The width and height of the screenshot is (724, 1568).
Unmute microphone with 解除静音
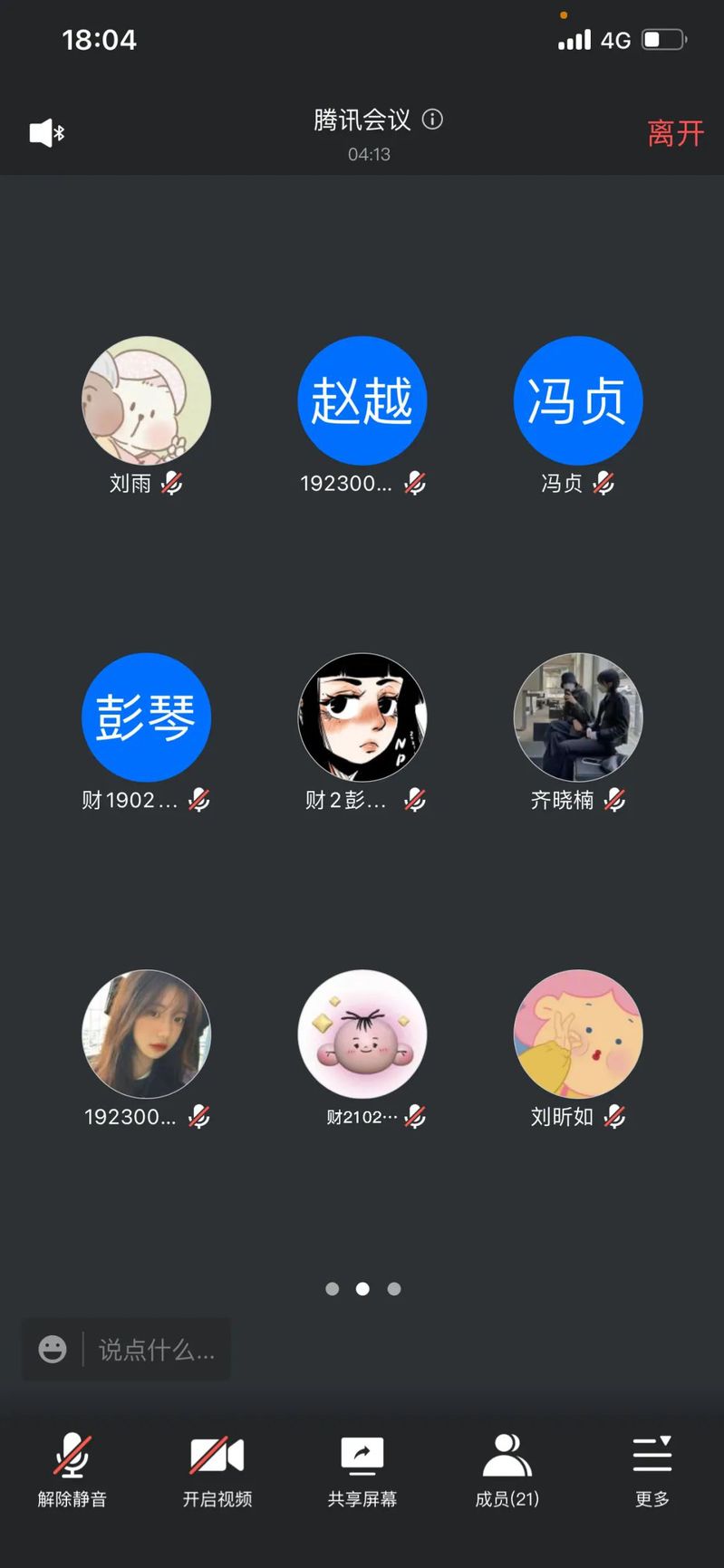pyautogui.click(x=72, y=1470)
